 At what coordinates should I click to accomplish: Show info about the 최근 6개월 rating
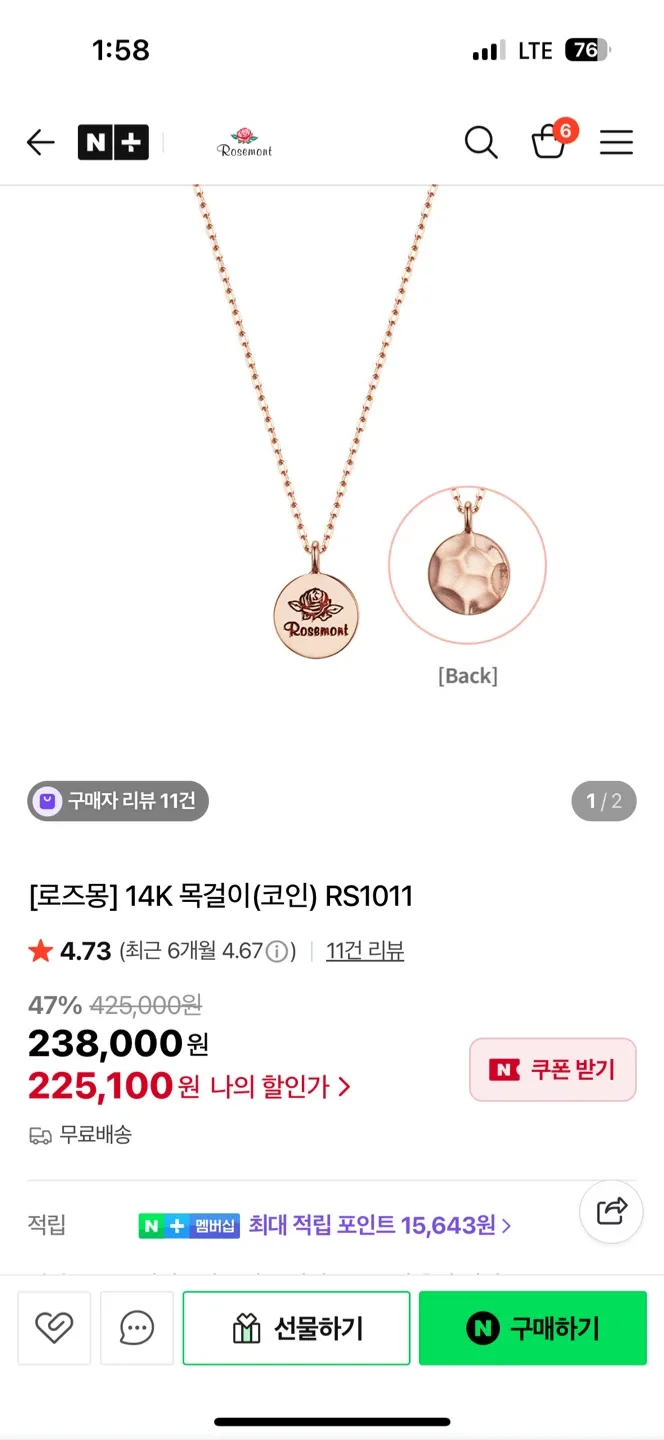278,951
